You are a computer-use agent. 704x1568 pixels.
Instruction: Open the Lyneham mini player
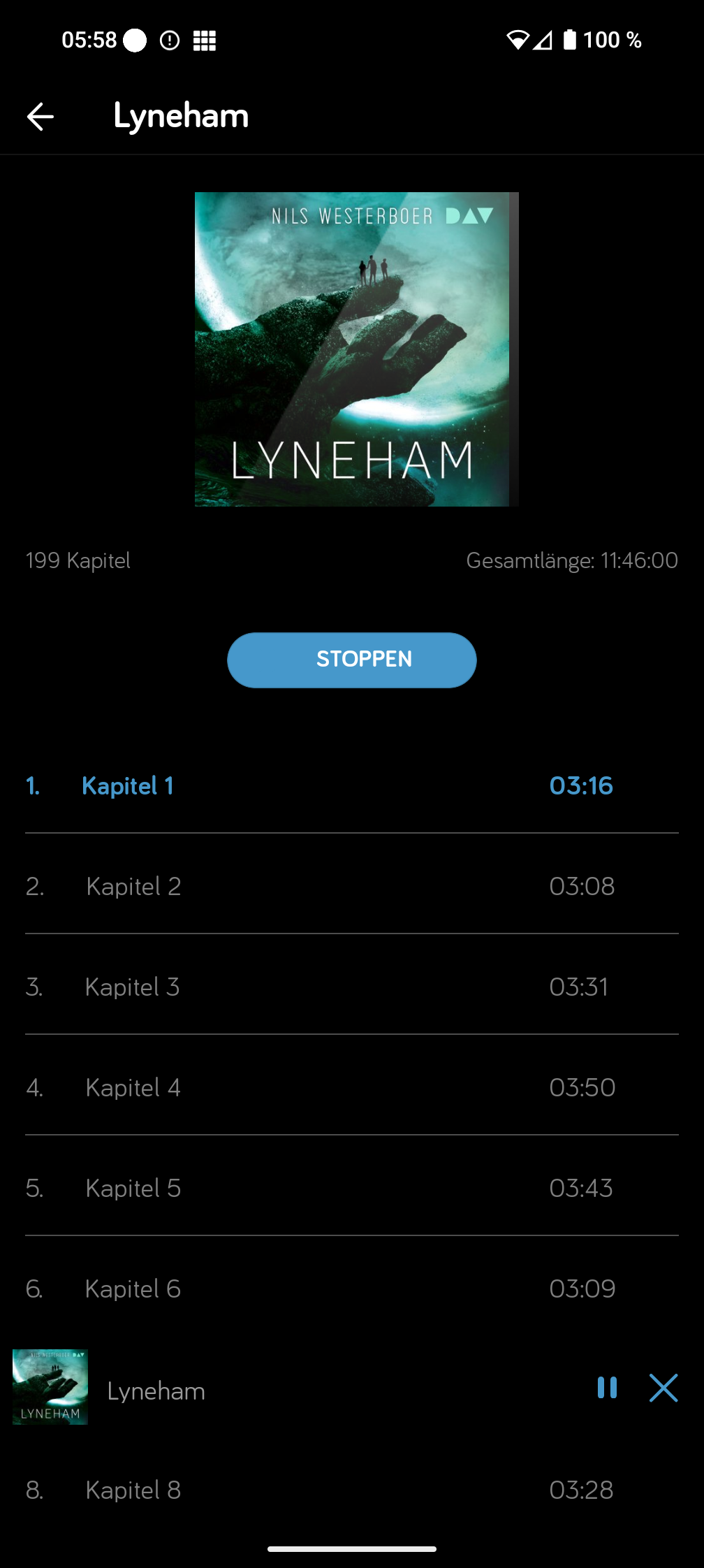(279, 1391)
